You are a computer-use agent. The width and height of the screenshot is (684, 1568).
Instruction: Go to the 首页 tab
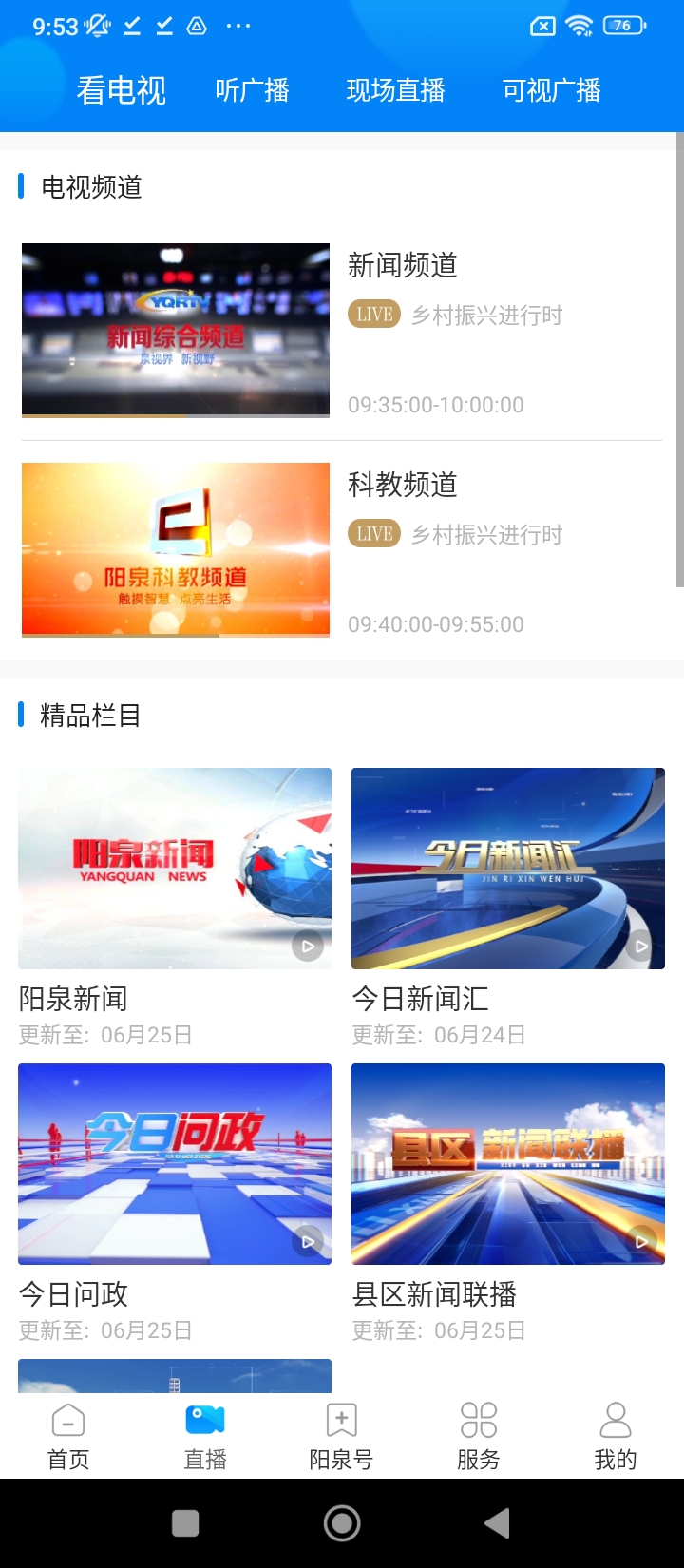click(x=68, y=1437)
